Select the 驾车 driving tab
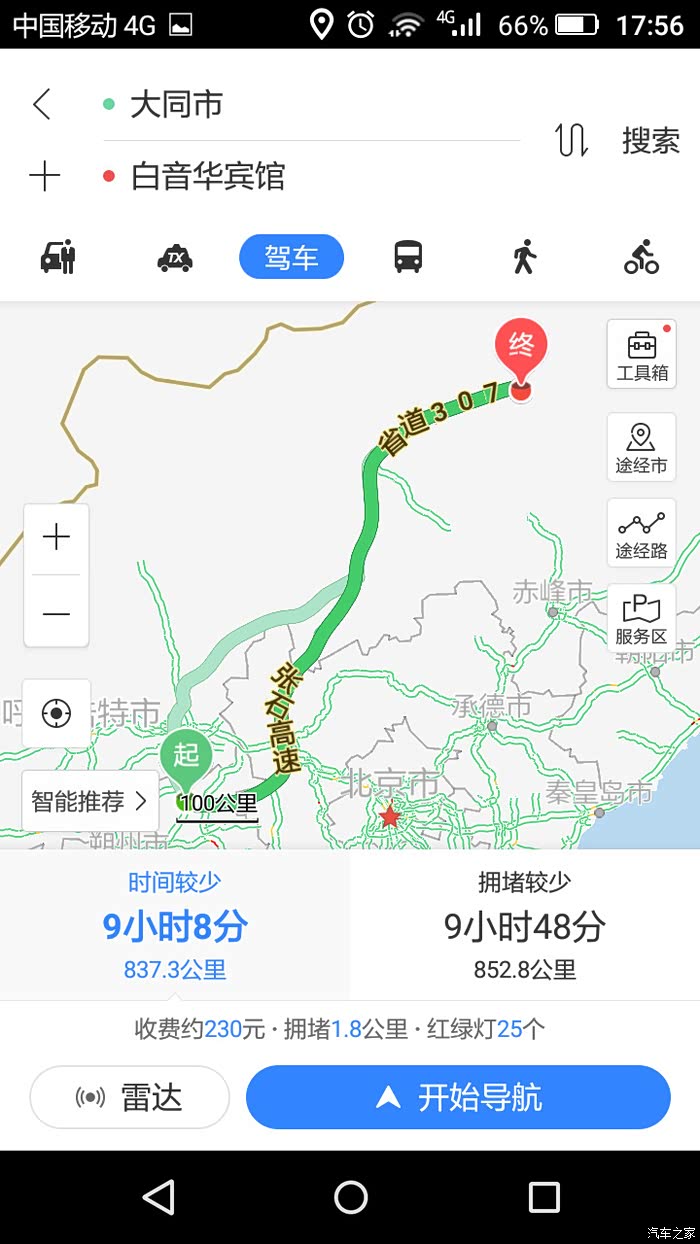The height and width of the screenshot is (1244, 700). point(291,257)
